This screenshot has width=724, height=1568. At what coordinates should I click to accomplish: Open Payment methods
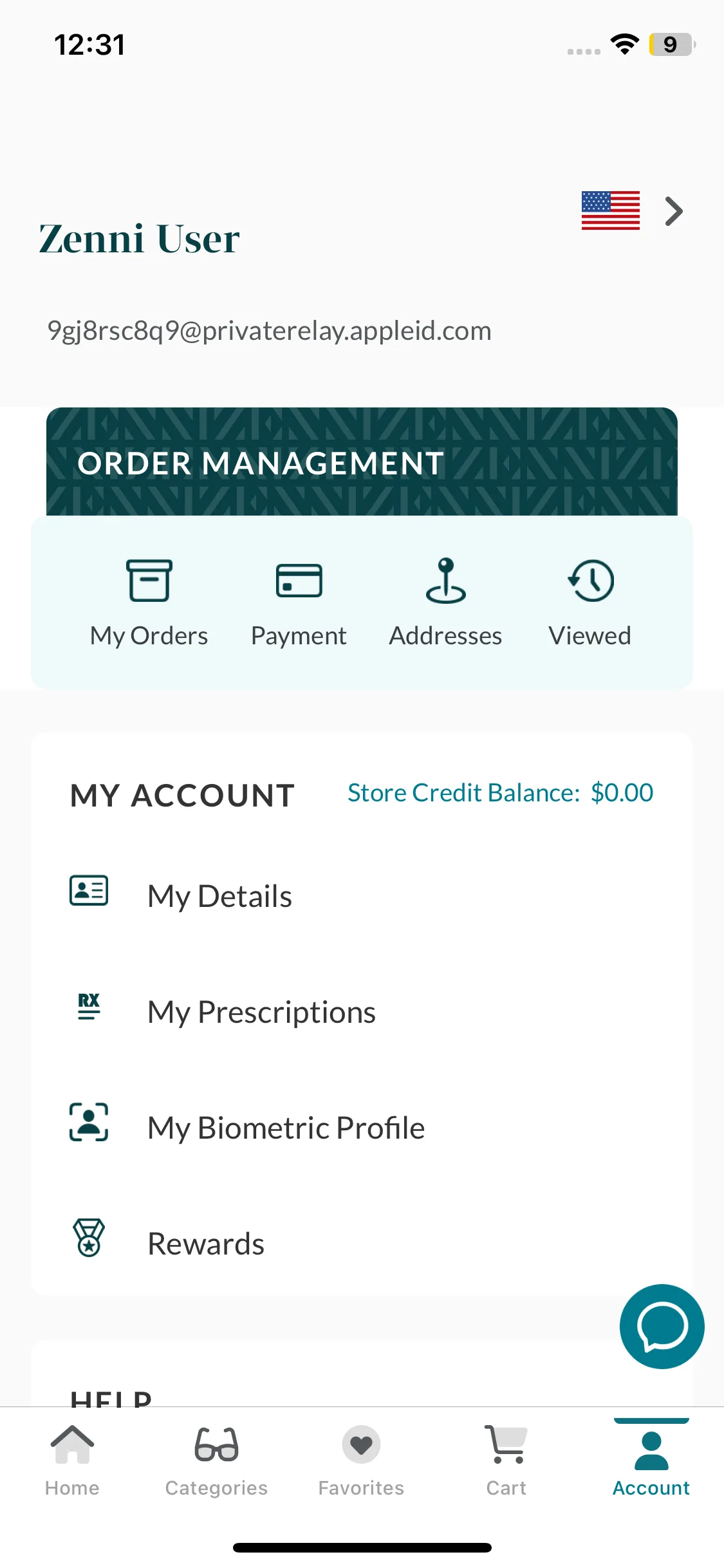[x=299, y=603]
